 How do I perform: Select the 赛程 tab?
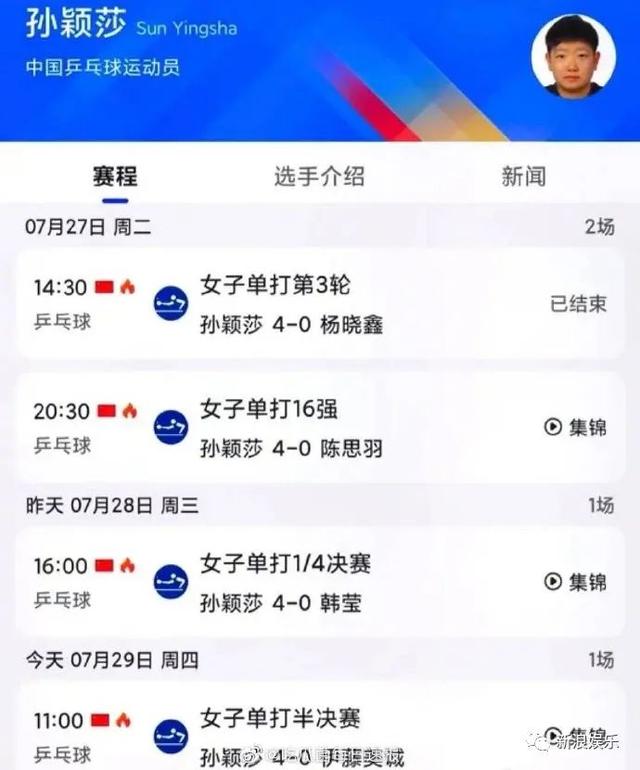(x=115, y=177)
